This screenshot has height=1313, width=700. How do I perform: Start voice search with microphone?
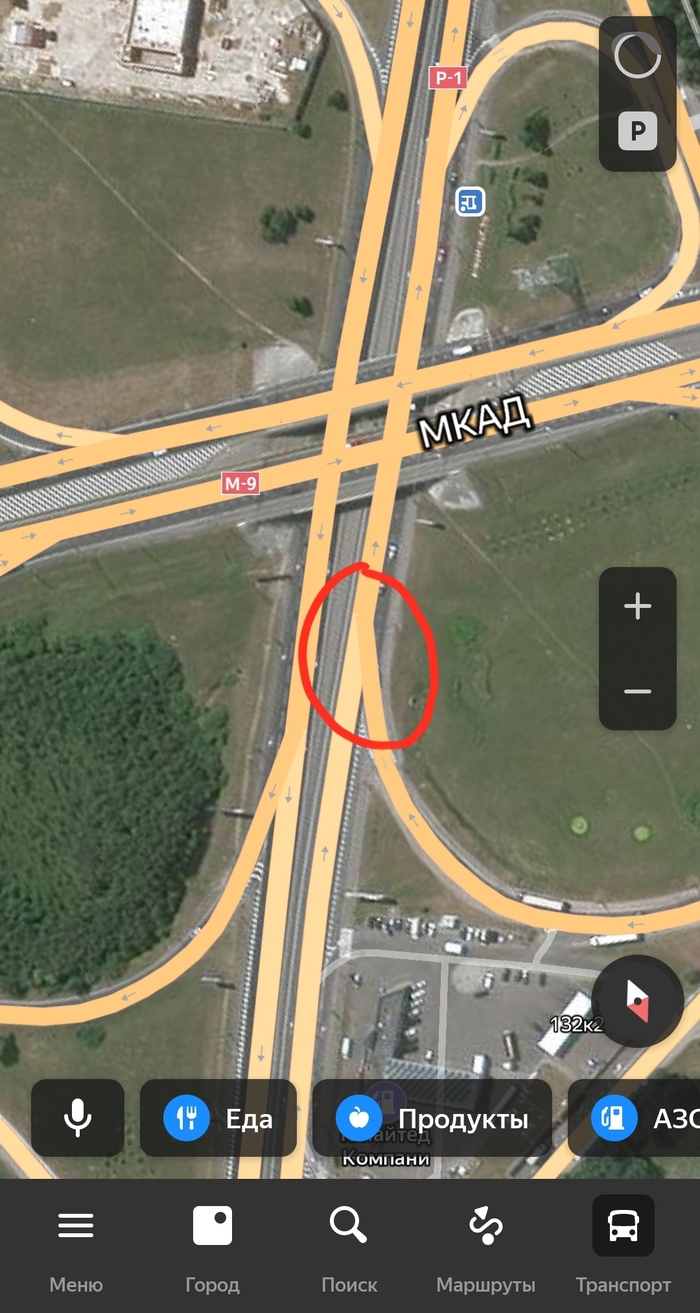[78, 1118]
